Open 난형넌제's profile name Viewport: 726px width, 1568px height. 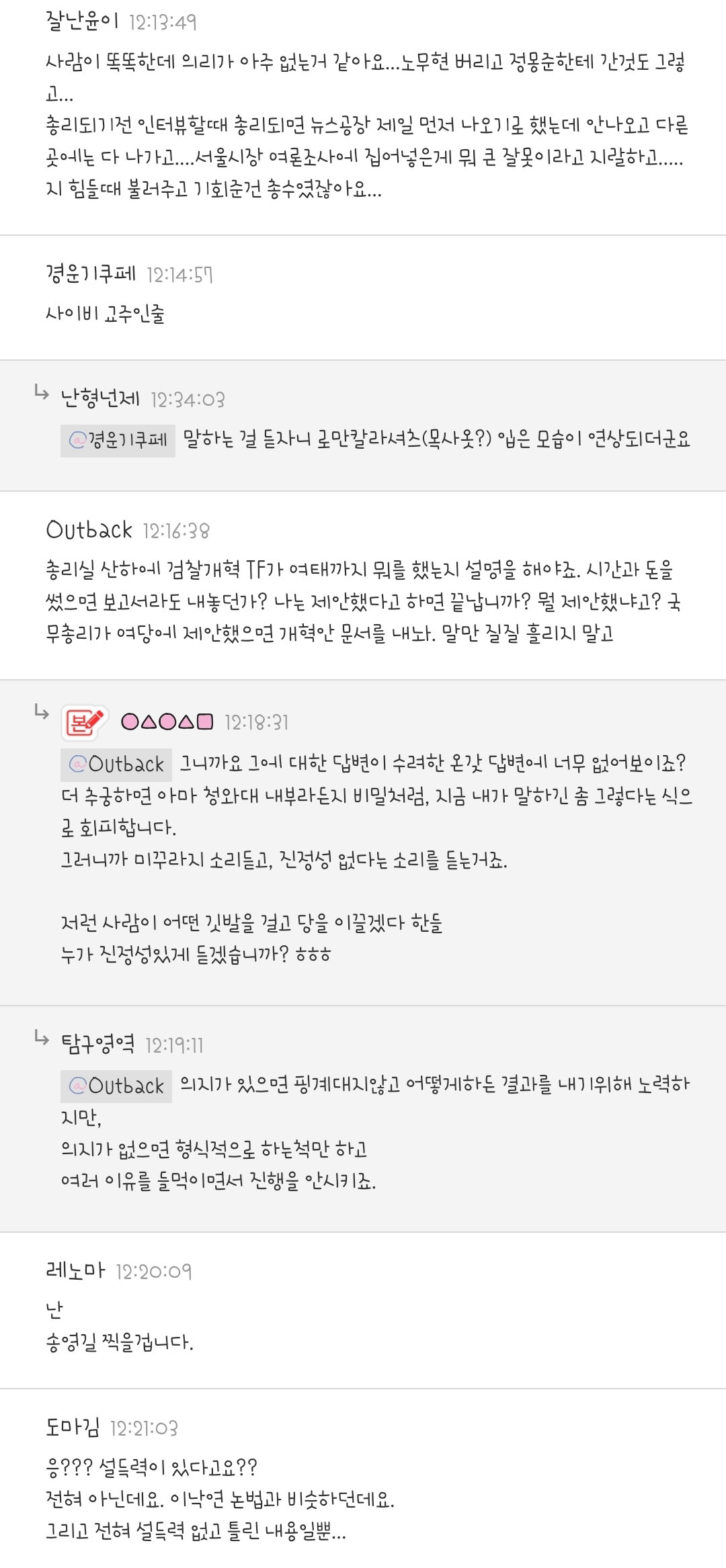click(100, 399)
